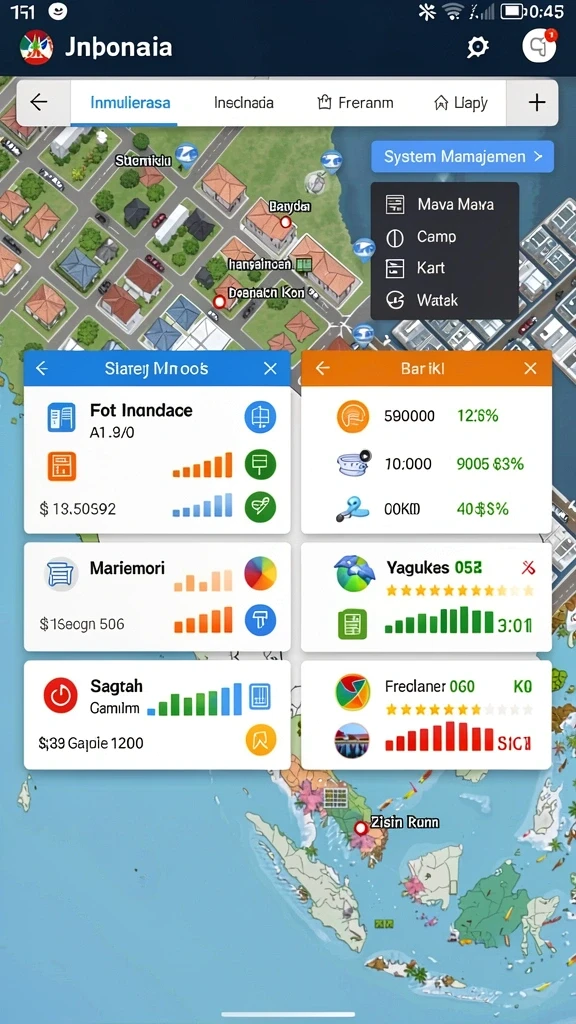The height and width of the screenshot is (1024, 576).
Task: Go back using the tab bar arrow
Action: point(39,103)
